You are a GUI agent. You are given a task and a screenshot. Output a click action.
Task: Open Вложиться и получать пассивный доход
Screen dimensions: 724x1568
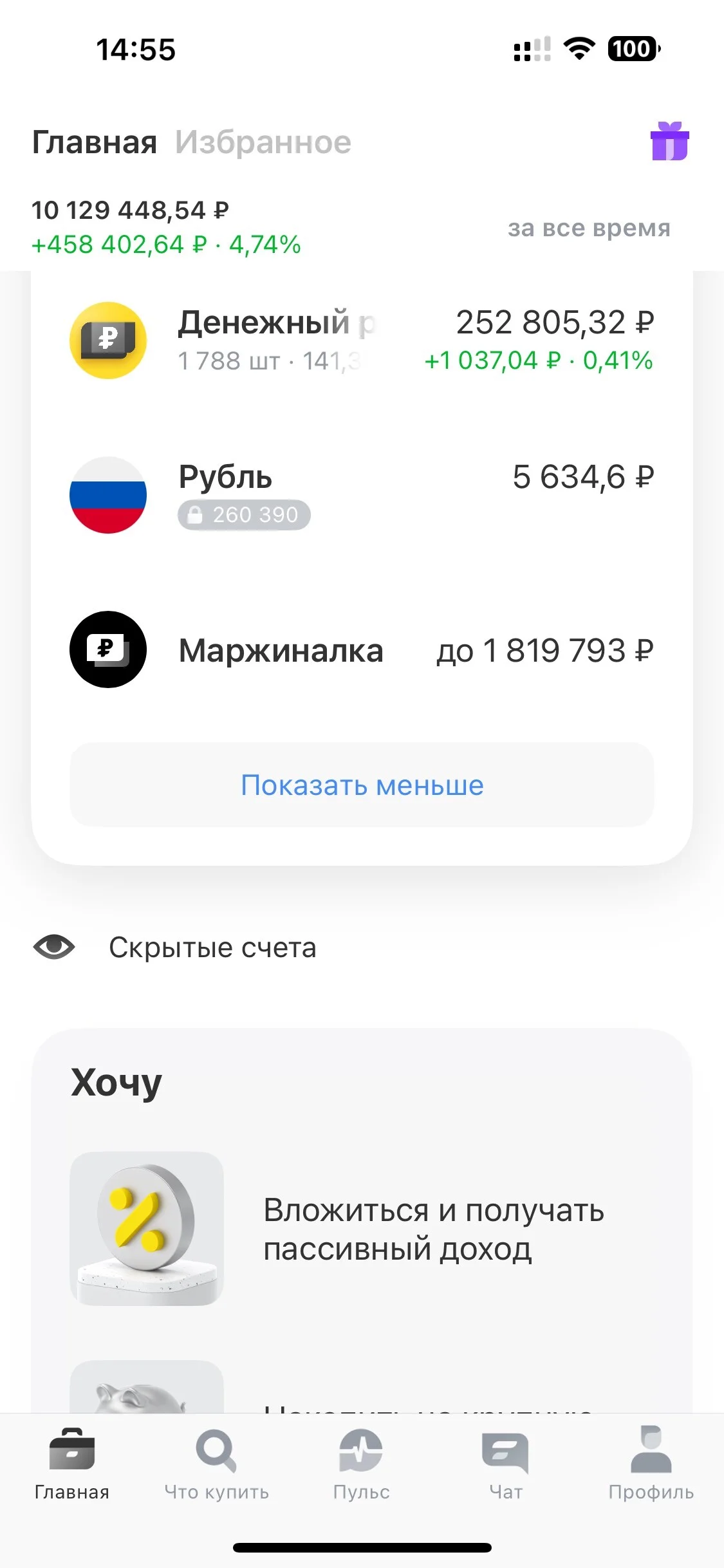coord(362,1229)
